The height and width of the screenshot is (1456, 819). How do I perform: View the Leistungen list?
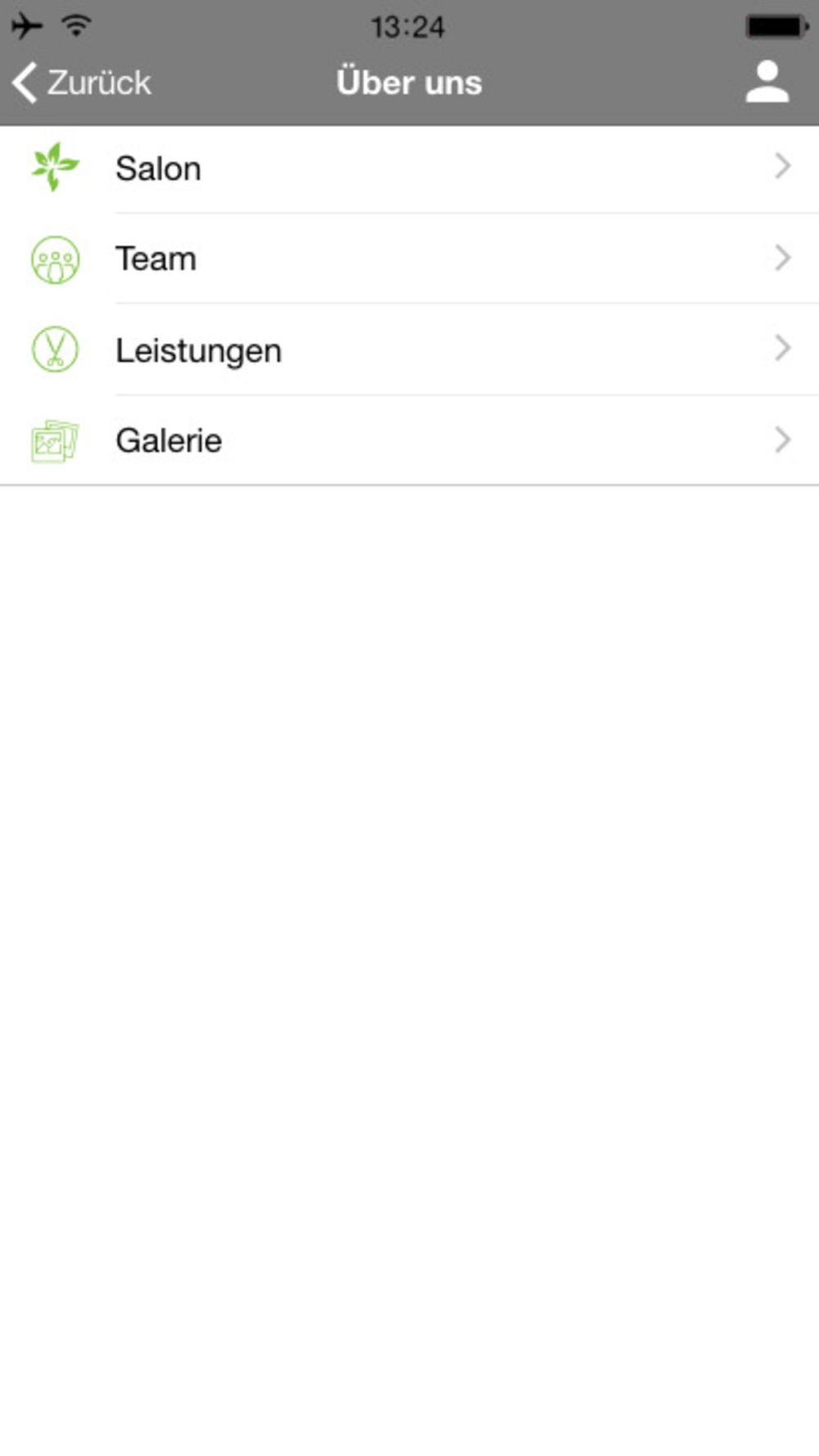[409, 350]
